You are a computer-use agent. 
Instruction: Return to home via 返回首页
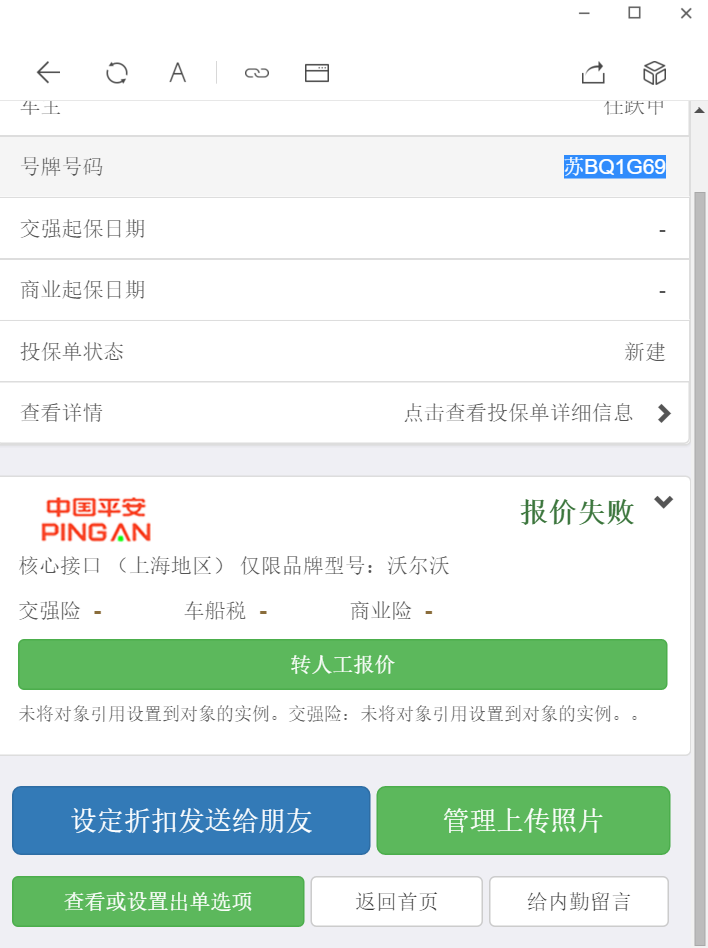click(396, 902)
